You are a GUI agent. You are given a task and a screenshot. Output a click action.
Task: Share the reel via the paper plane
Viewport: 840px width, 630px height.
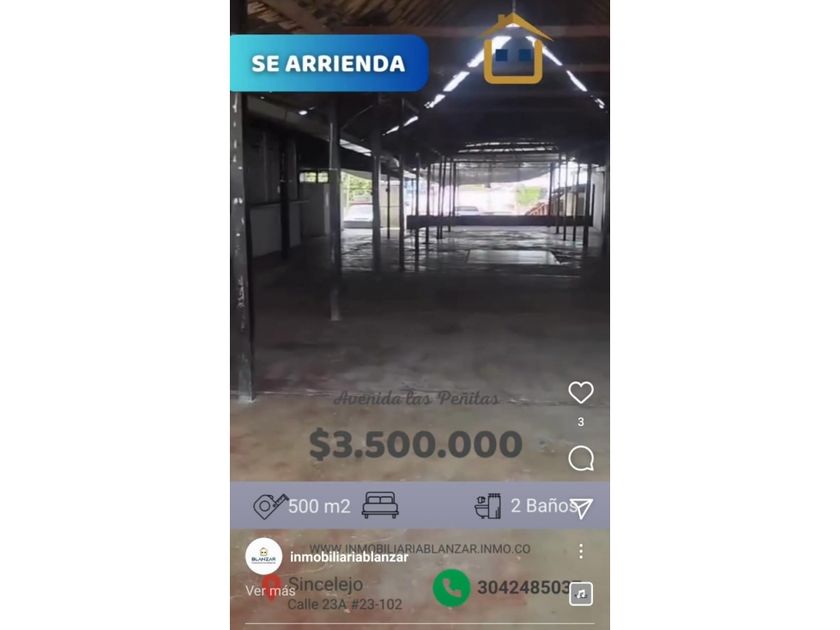click(x=581, y=508)
